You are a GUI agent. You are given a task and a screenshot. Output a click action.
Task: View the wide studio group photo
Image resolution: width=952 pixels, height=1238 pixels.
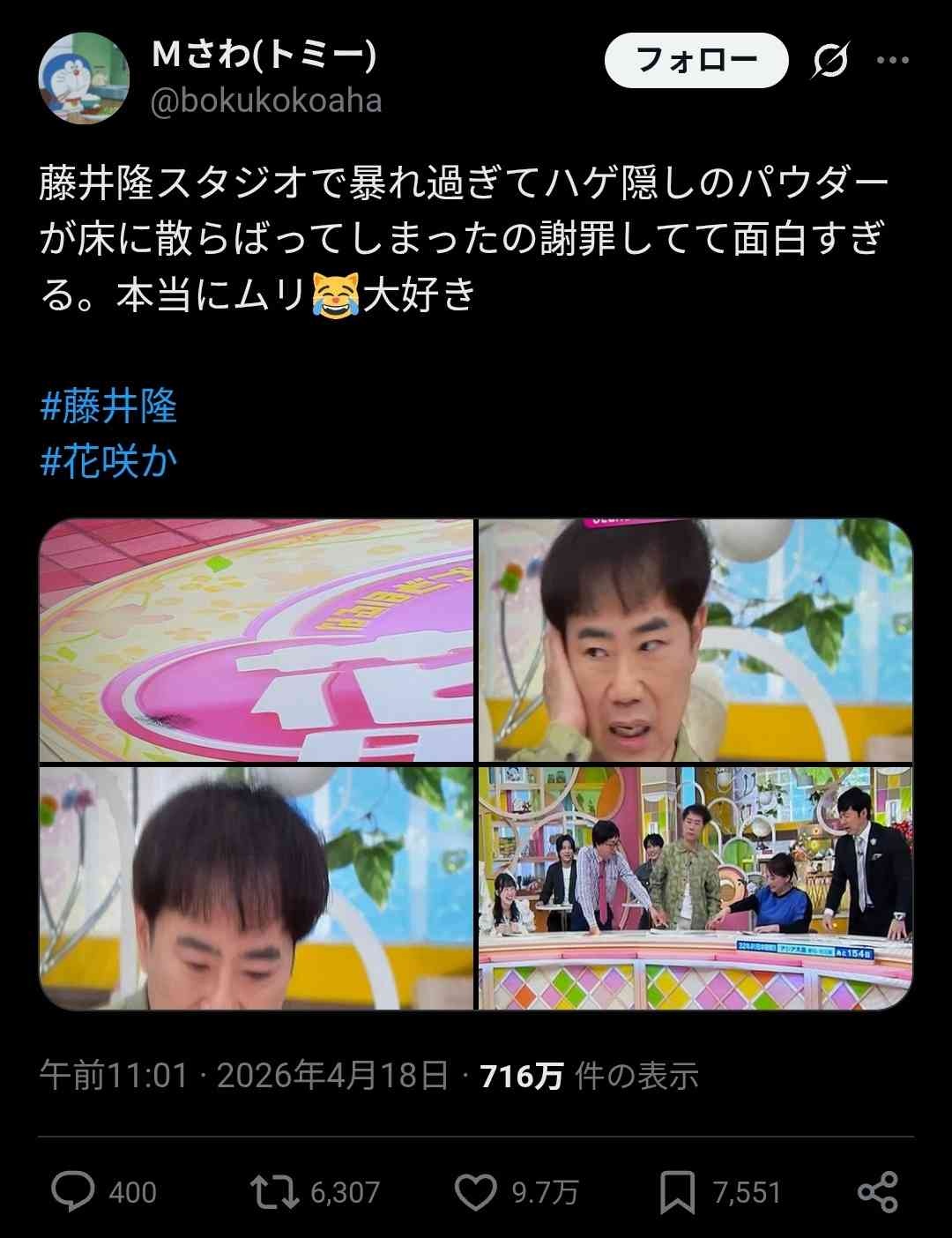coord(695,887)
